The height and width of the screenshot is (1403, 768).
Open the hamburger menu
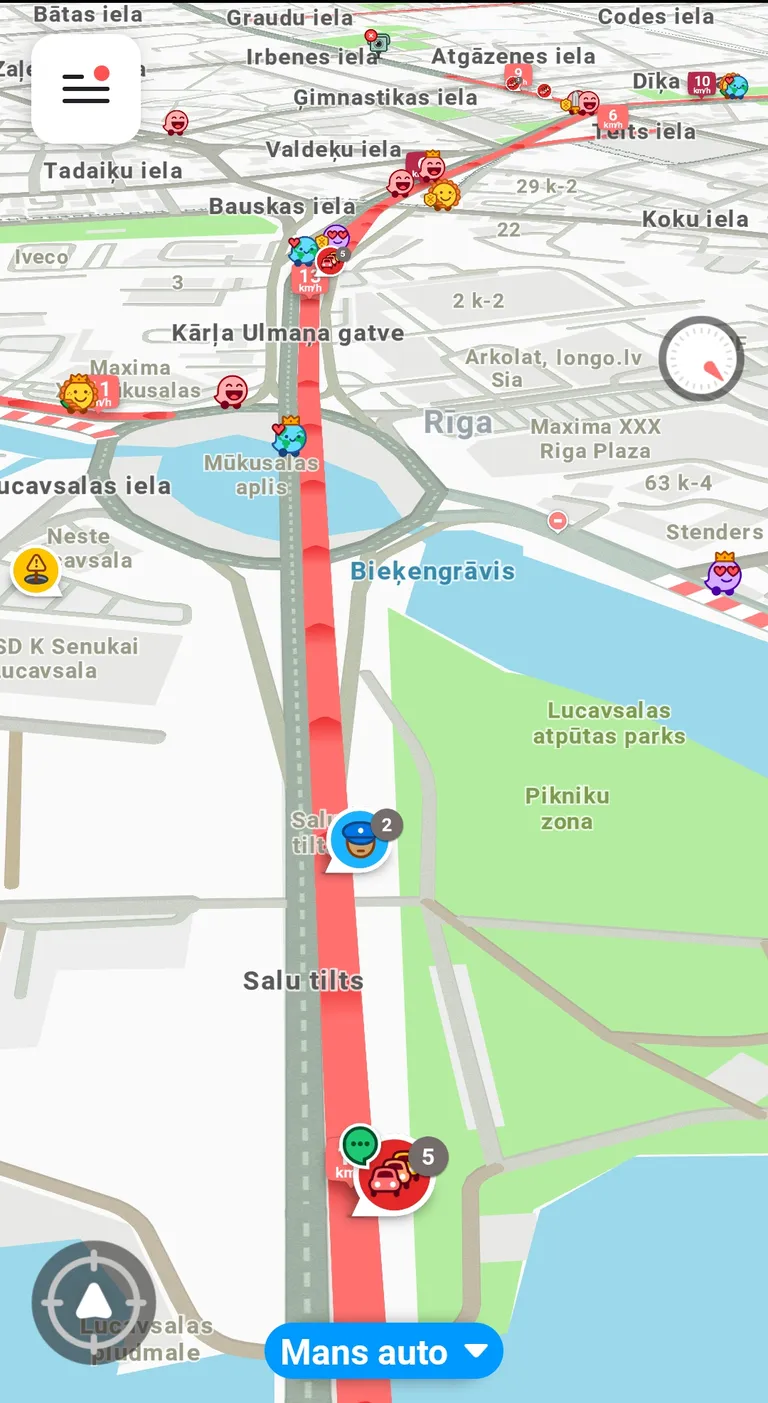click(86, 89)
